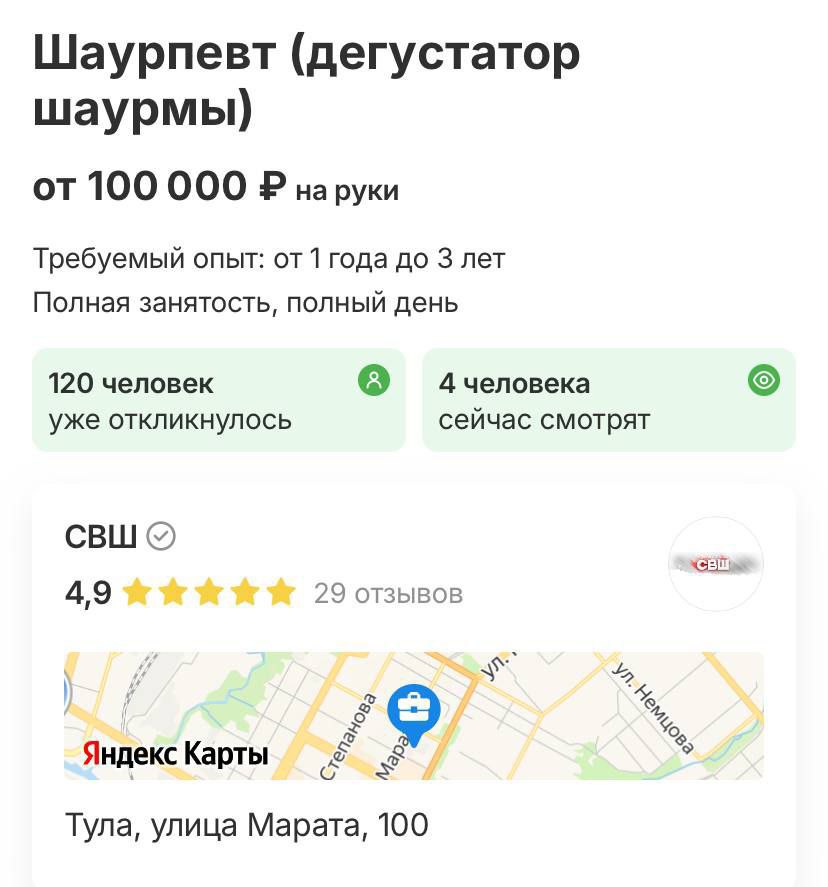
Task: Click the salary от 100 000 ₽
Action: click(x=160, y=186)
